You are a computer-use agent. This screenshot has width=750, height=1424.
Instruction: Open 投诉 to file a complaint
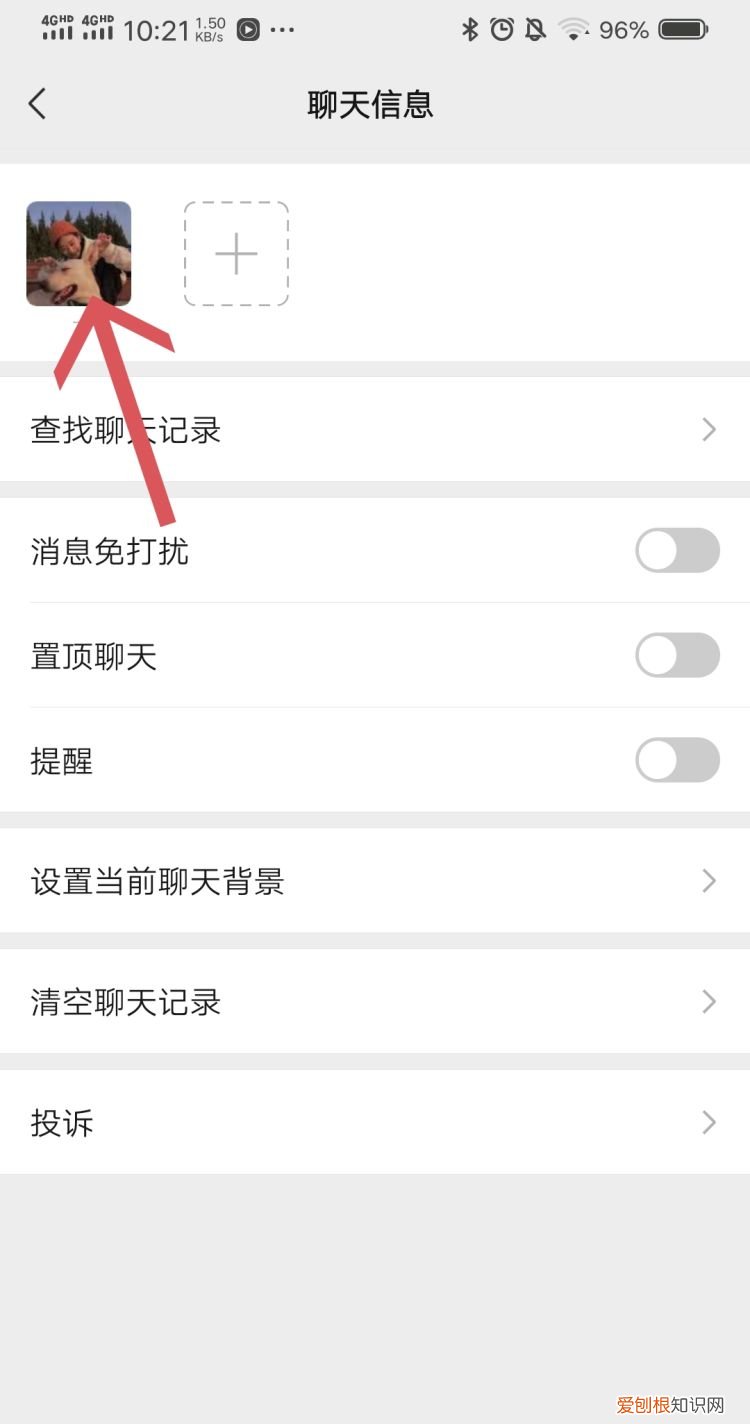63,1122
